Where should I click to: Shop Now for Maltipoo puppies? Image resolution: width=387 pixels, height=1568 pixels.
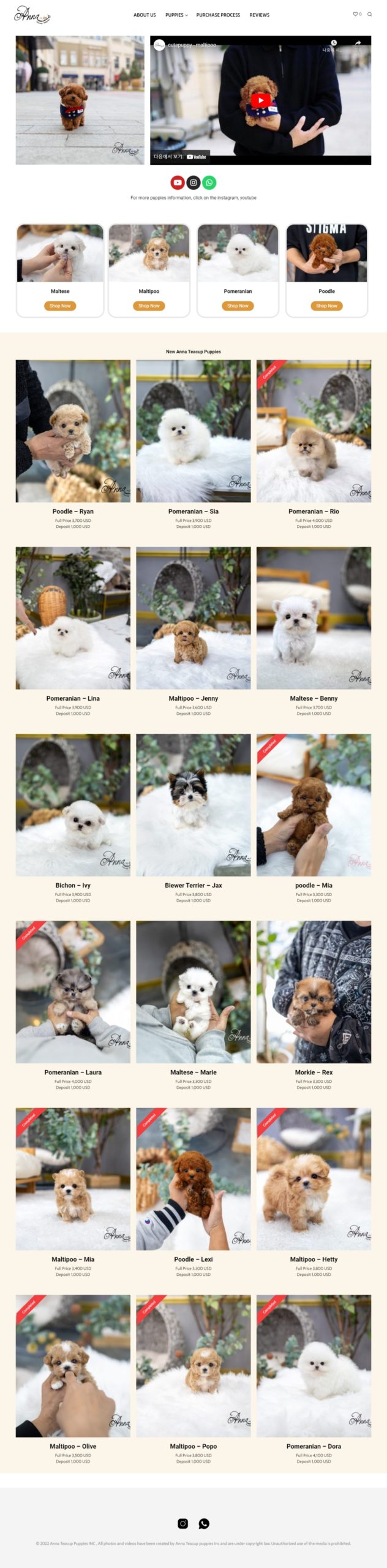coord(149,306)
